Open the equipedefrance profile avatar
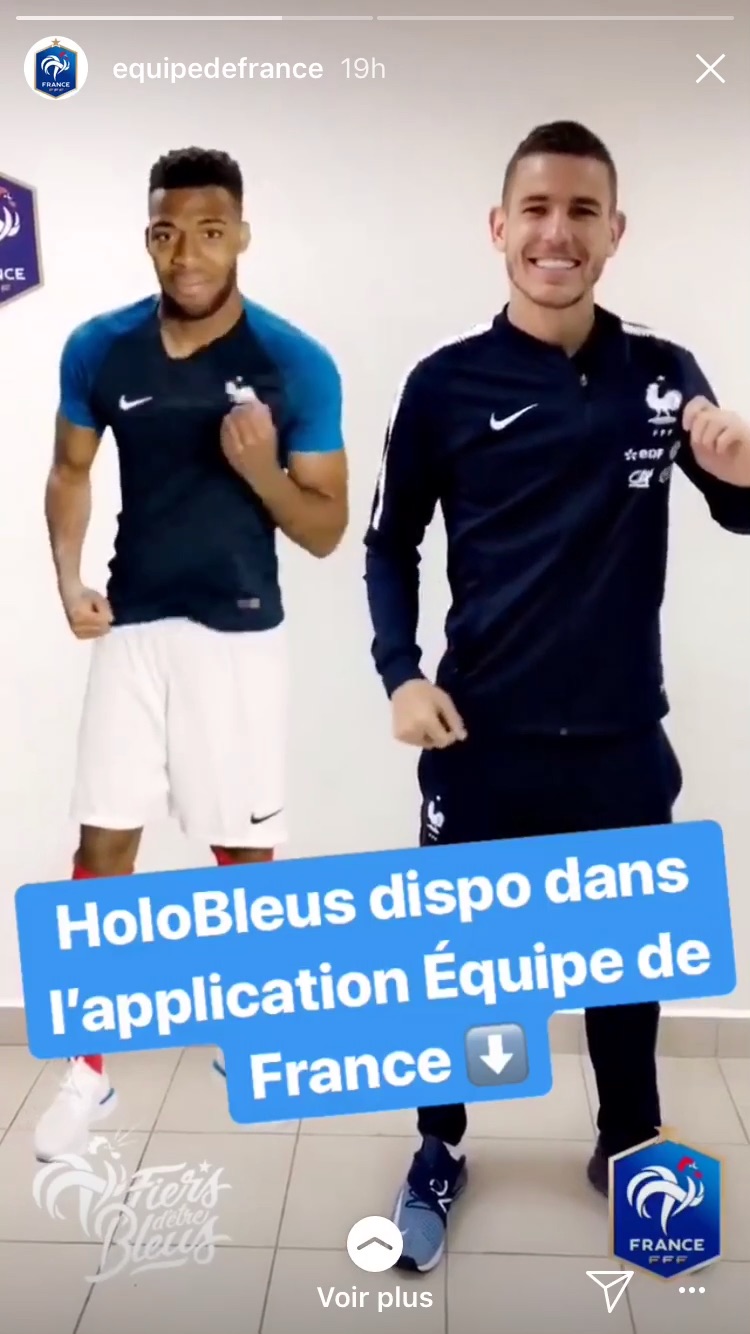This screenshot has height=1334, width=750. coord(56,69)
